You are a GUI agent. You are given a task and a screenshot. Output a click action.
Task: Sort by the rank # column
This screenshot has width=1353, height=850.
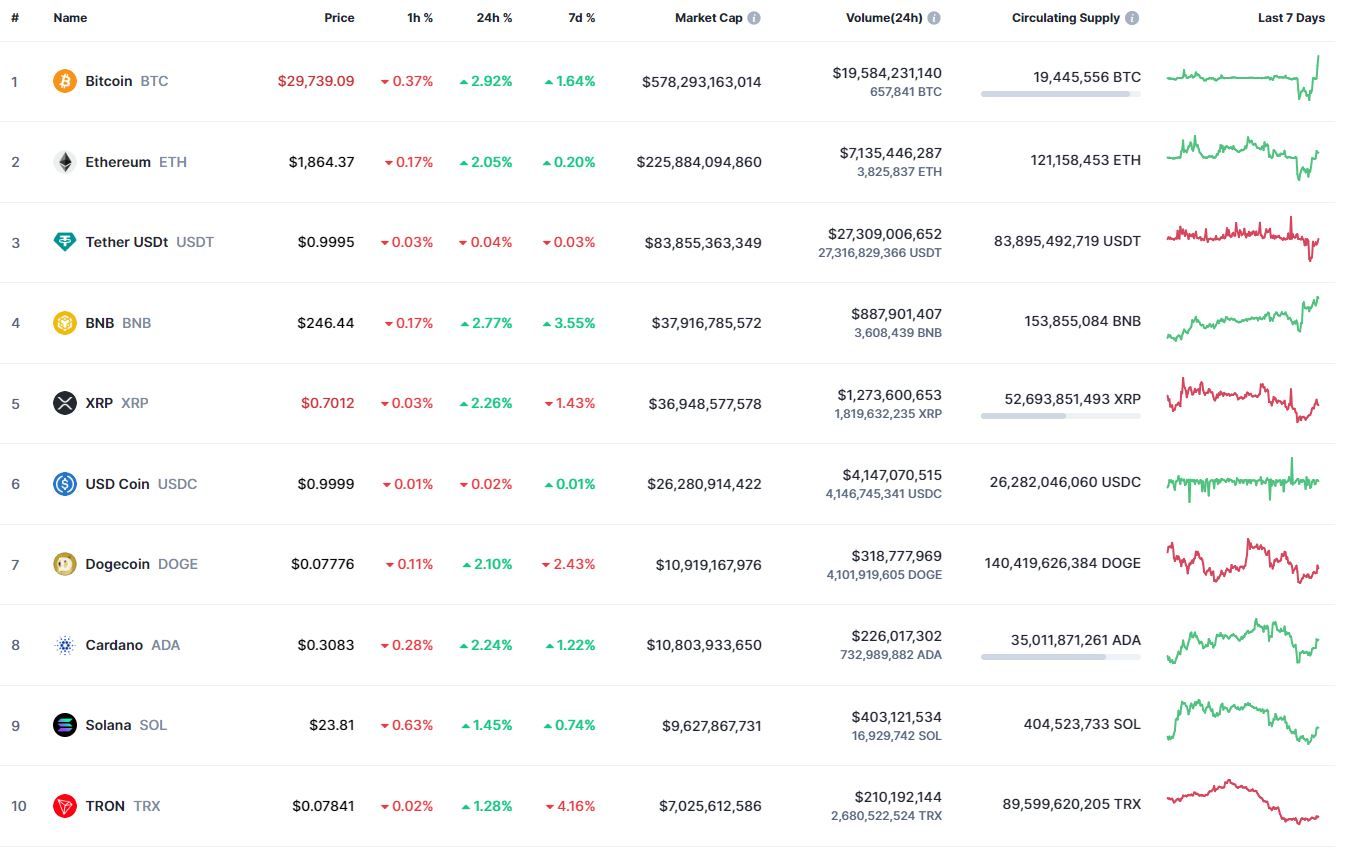pyautogui.click(x=15, y=18)
